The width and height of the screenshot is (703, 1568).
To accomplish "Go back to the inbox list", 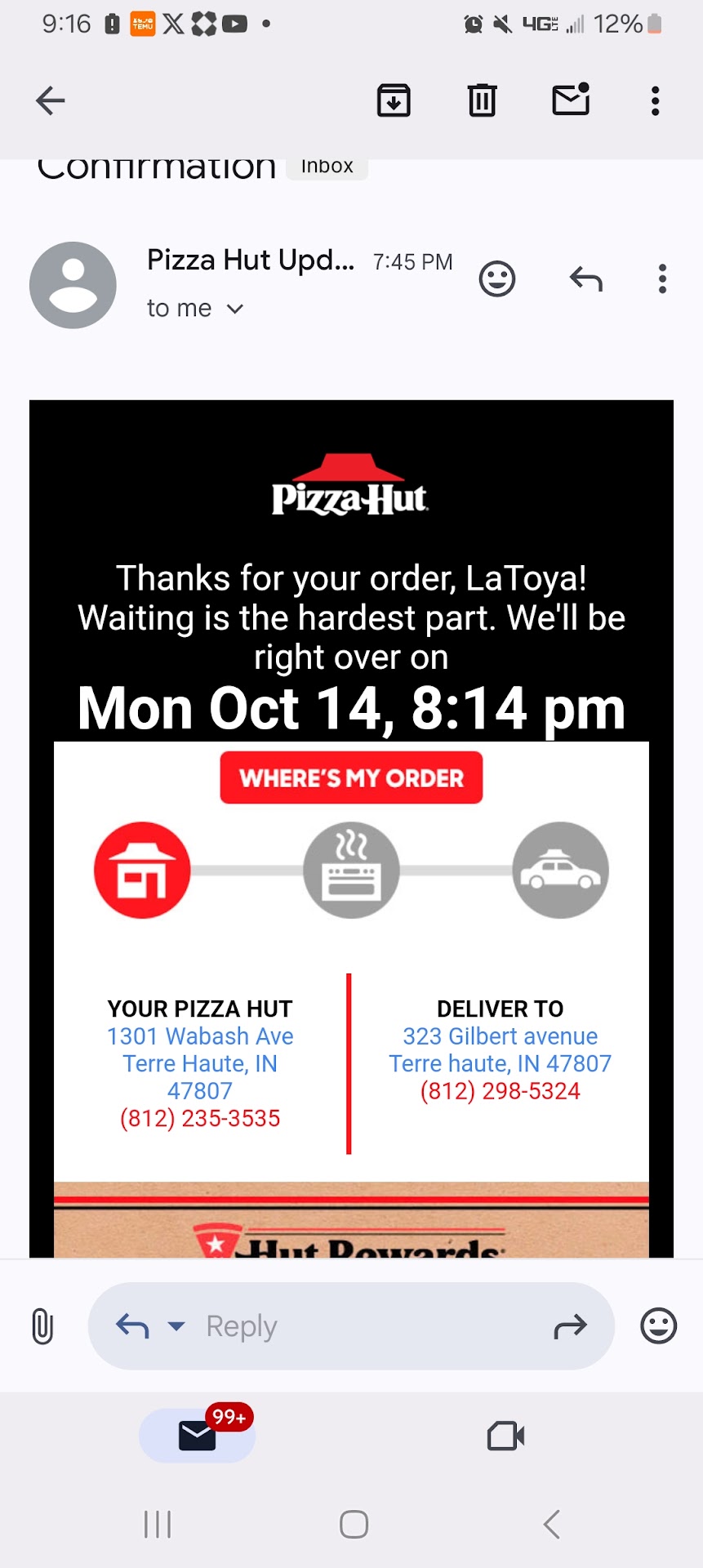I will [x=51, y=100].
